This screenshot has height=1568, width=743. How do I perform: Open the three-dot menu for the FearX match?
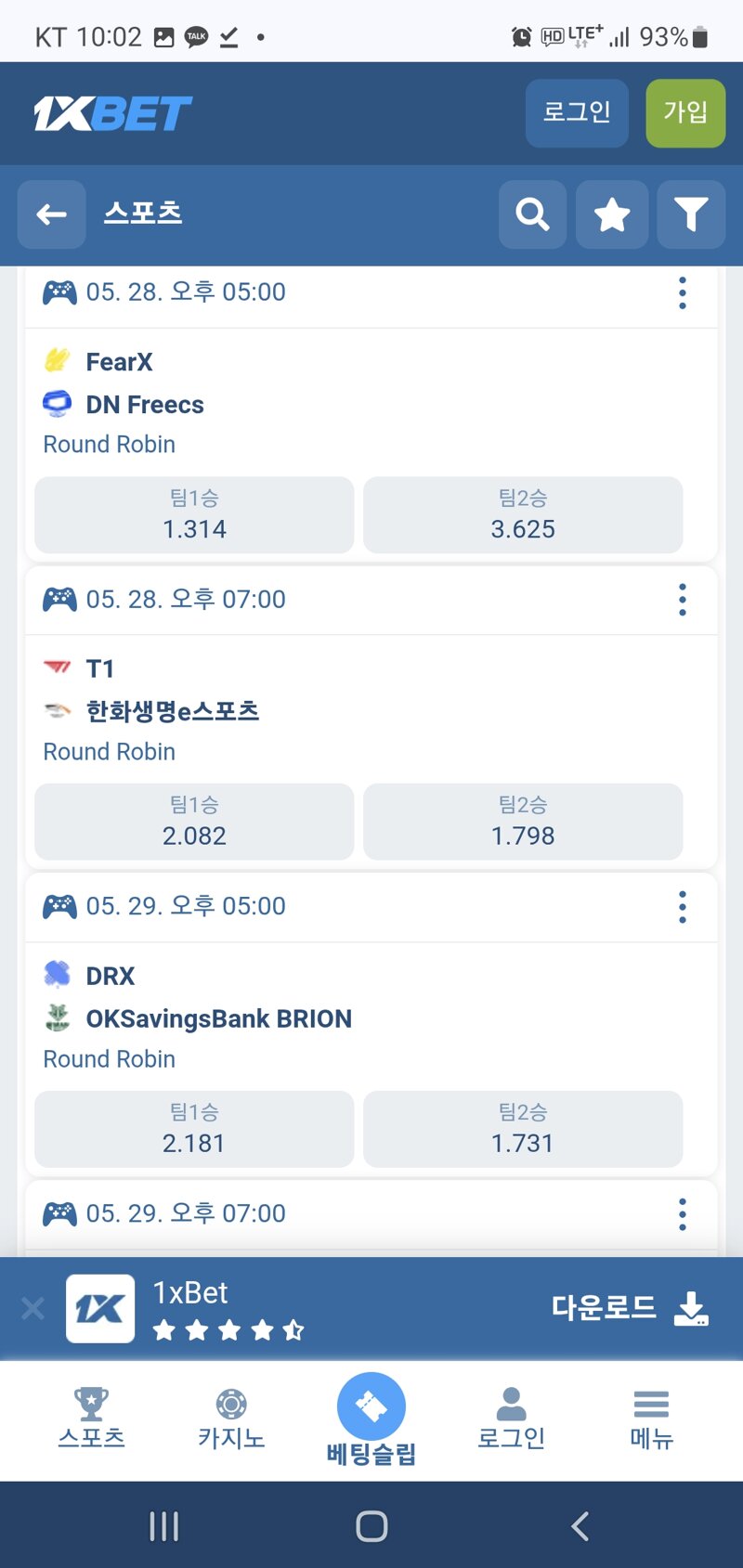pos(683,292)
